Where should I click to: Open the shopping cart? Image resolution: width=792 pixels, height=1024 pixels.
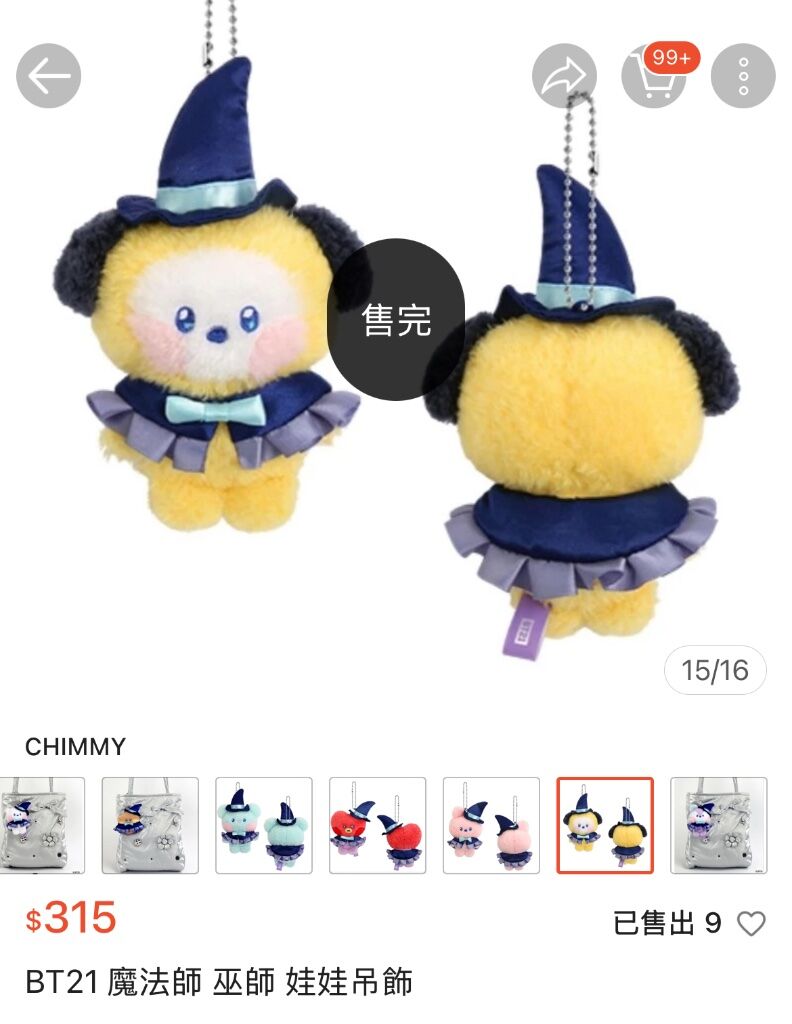click(653, 76)
